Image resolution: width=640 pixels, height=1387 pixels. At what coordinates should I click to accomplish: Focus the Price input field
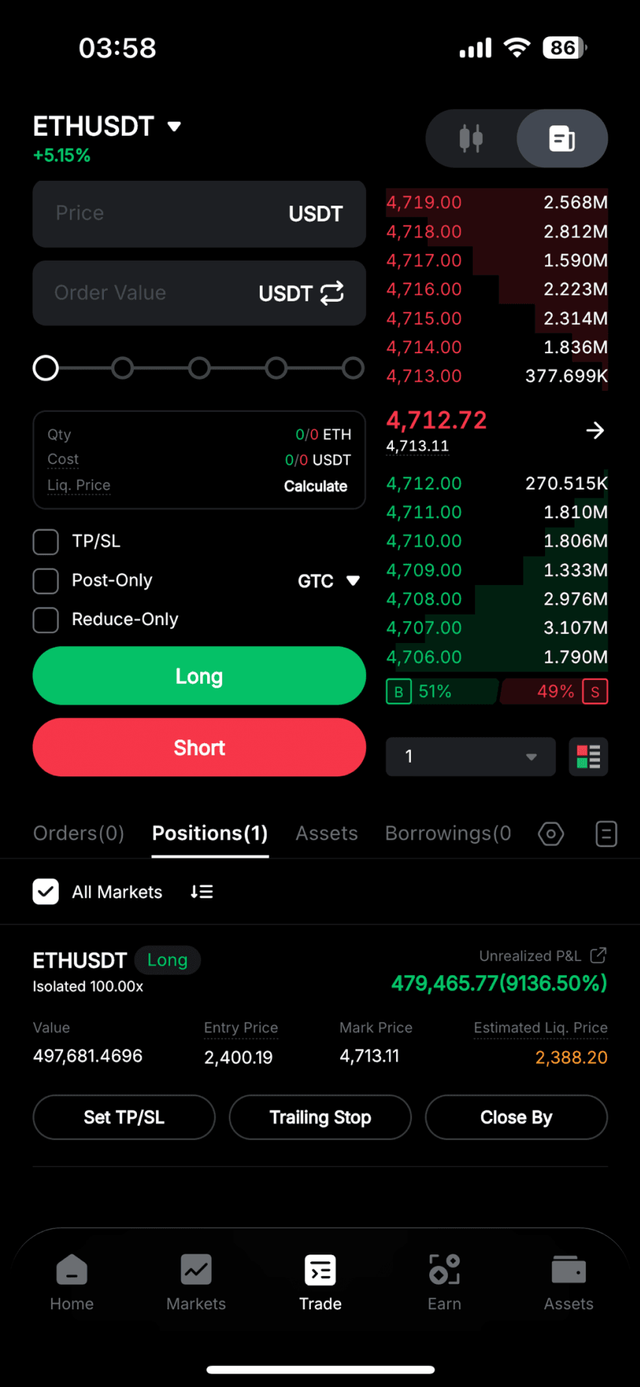(x=160, y=214)
